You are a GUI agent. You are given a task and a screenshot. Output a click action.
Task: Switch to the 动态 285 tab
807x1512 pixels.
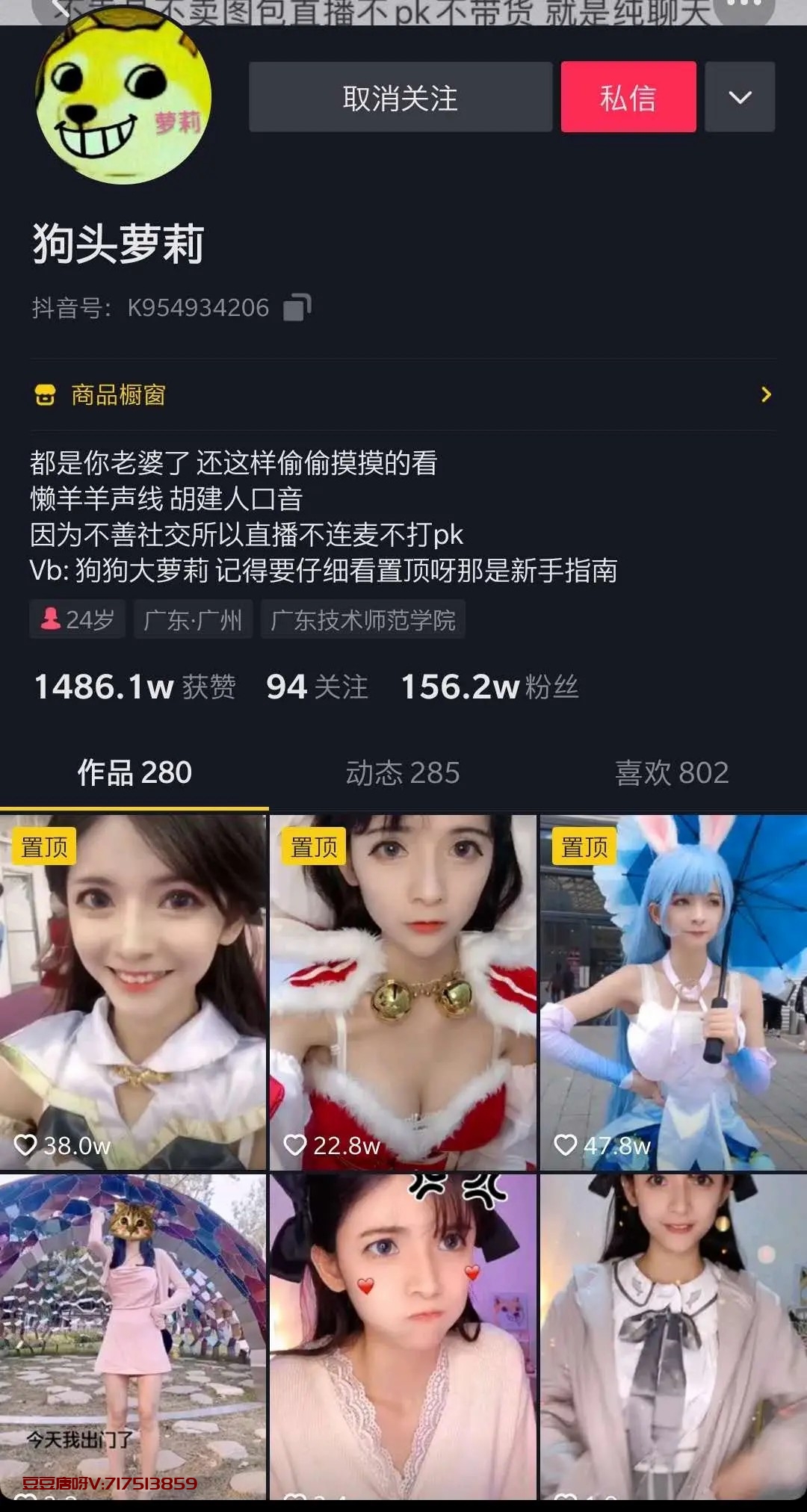403,772
